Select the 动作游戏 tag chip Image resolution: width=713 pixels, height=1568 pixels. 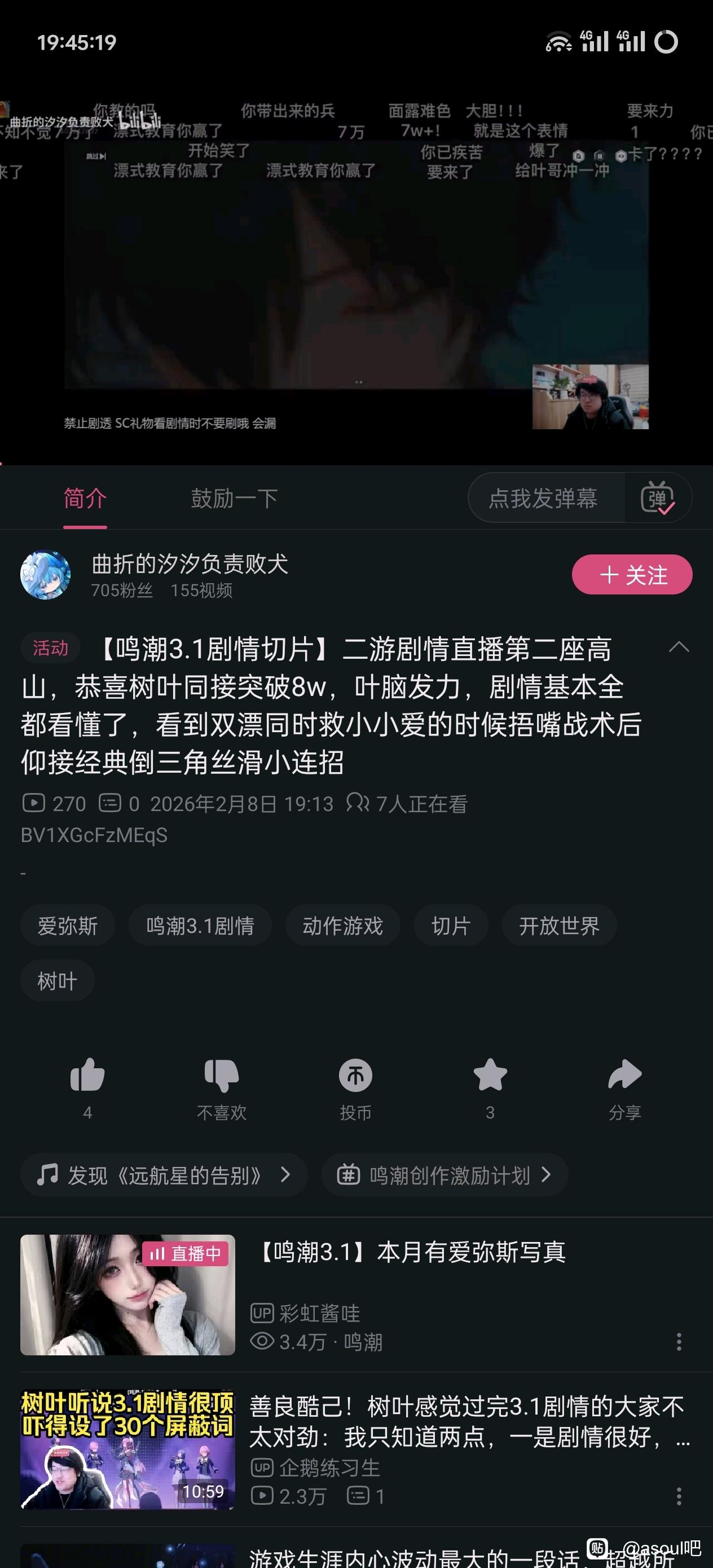[x=343, y=926]
